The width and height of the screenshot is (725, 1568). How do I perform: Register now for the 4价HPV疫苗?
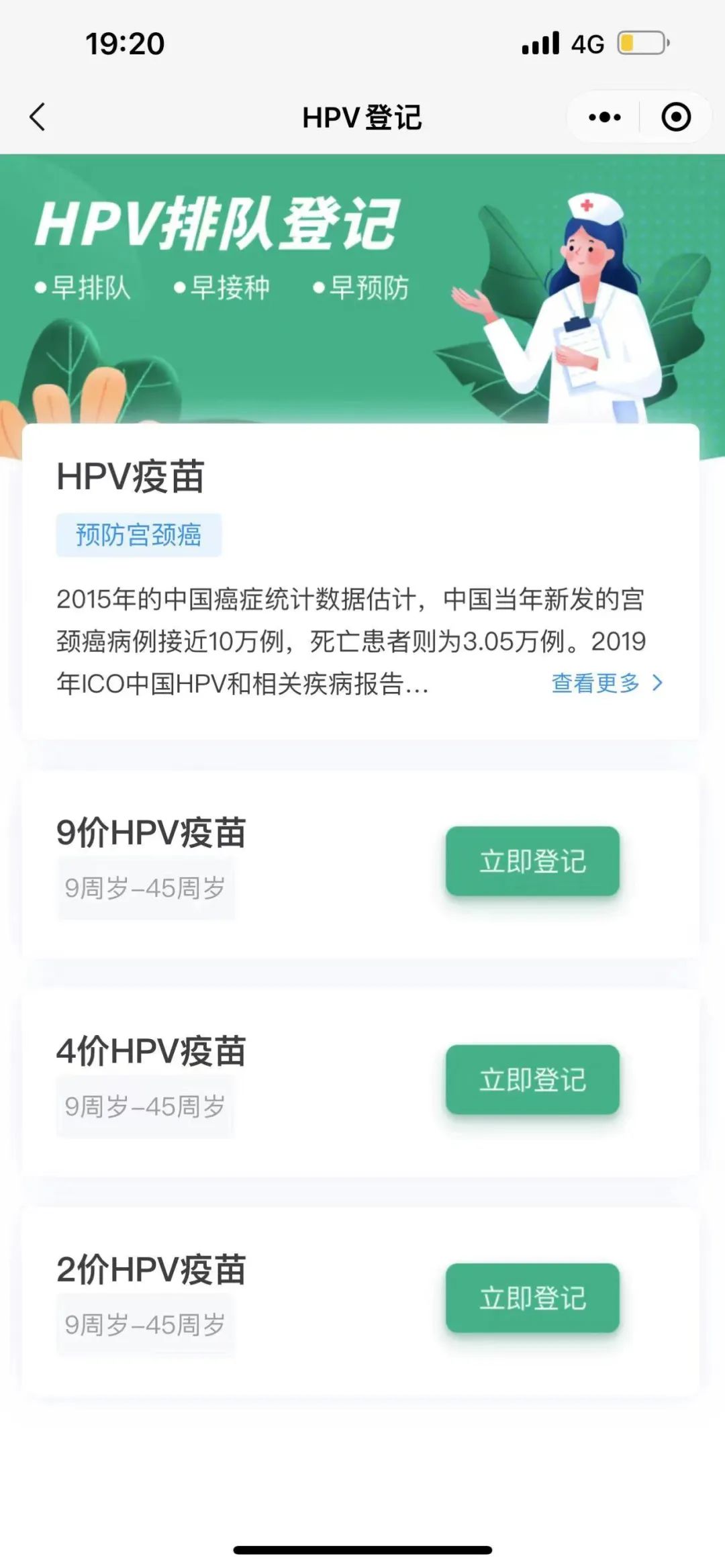click(532, 1079)
